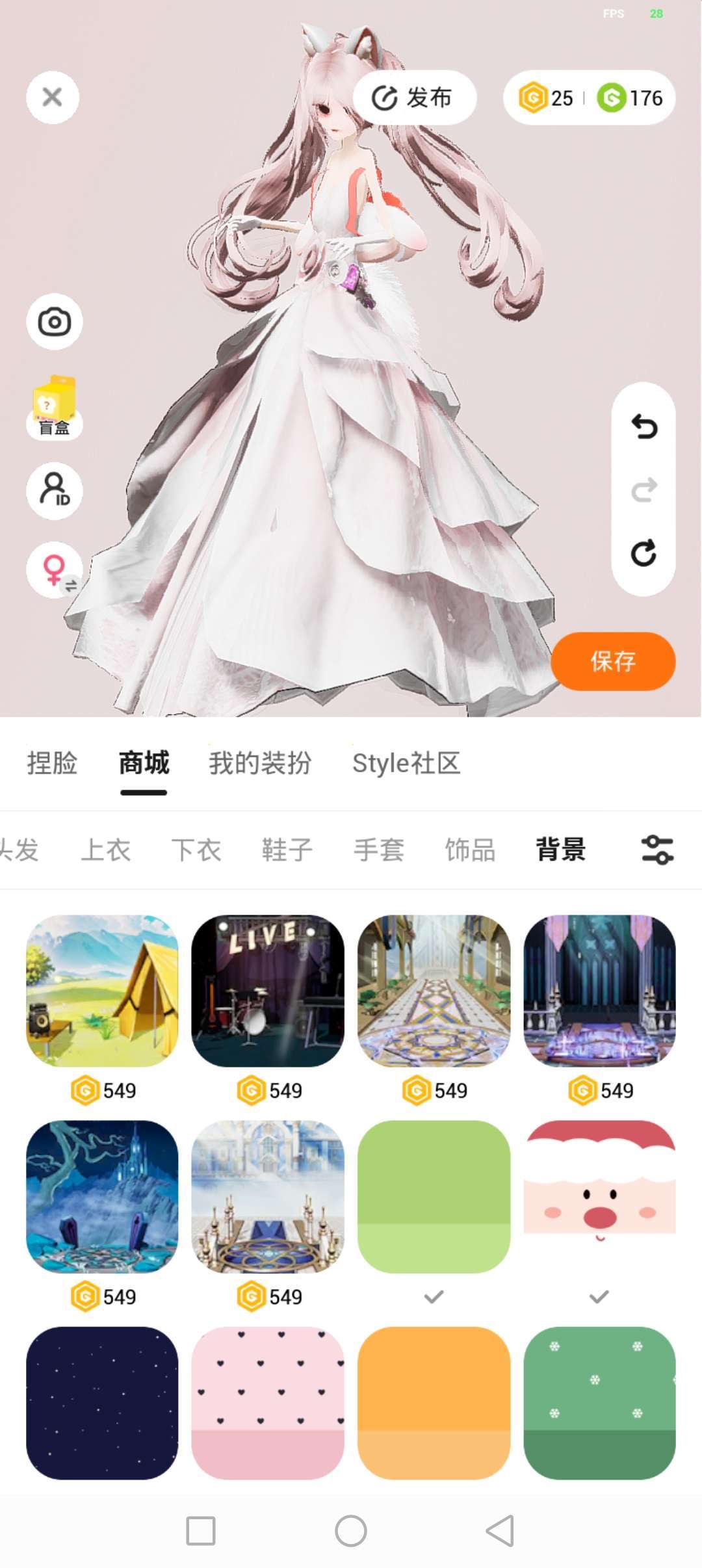This screenshot has height=1568, width=702.
Task: Go back using the system back button
Action: tap(500, 1531)
